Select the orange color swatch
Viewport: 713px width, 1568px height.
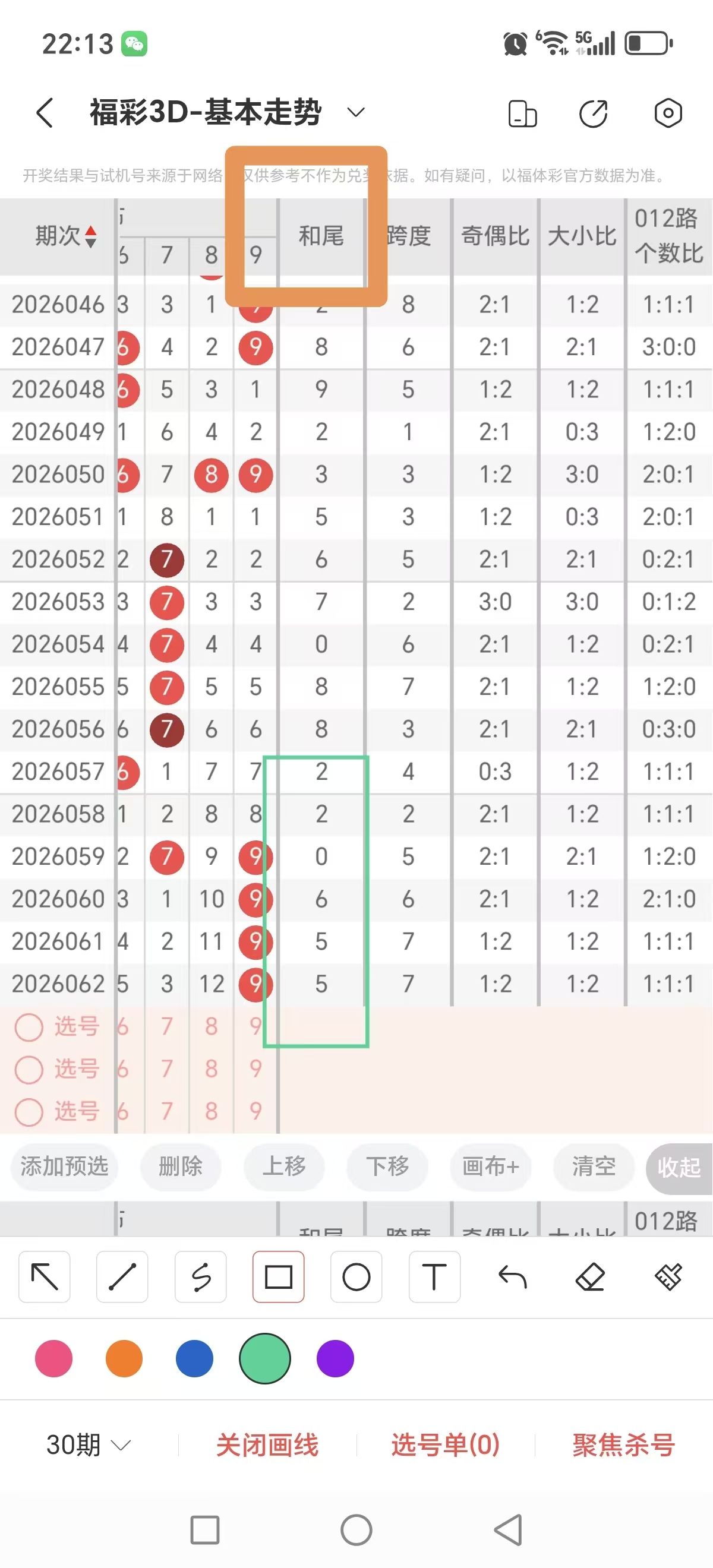(124, 1358)
